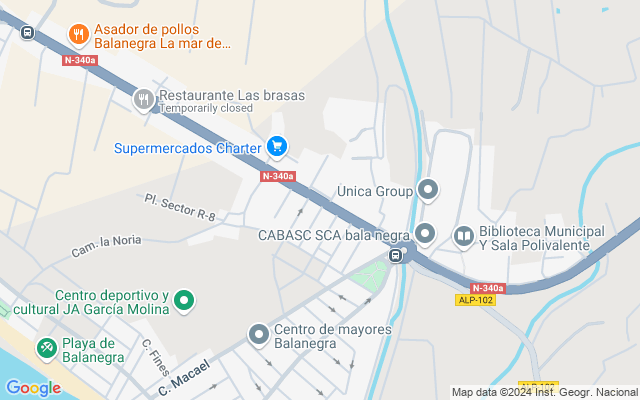The height and width of the screenshot is (400, 640).
Task: Tap the bus stop icon below CABASC
Action: point(396,256)
